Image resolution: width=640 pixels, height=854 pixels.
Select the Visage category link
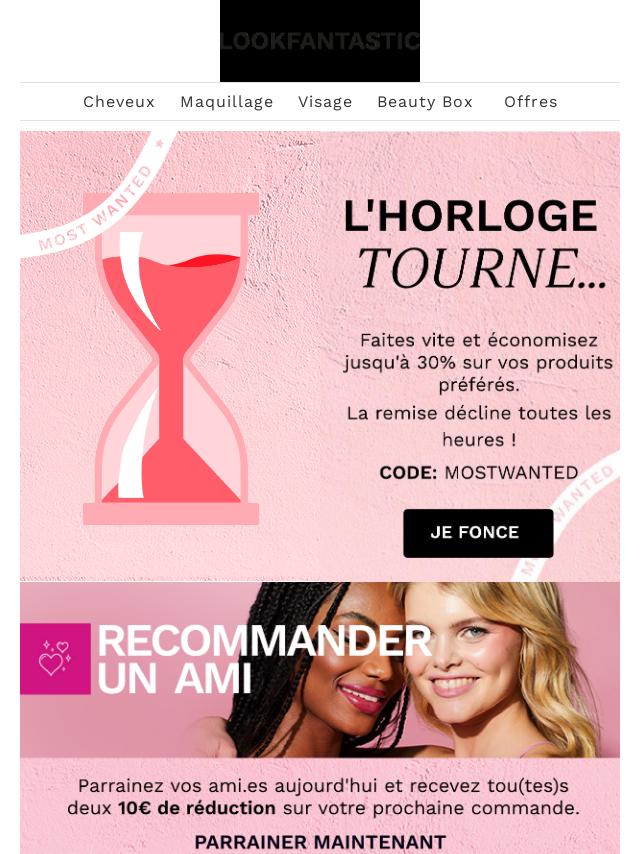point(325,102)
